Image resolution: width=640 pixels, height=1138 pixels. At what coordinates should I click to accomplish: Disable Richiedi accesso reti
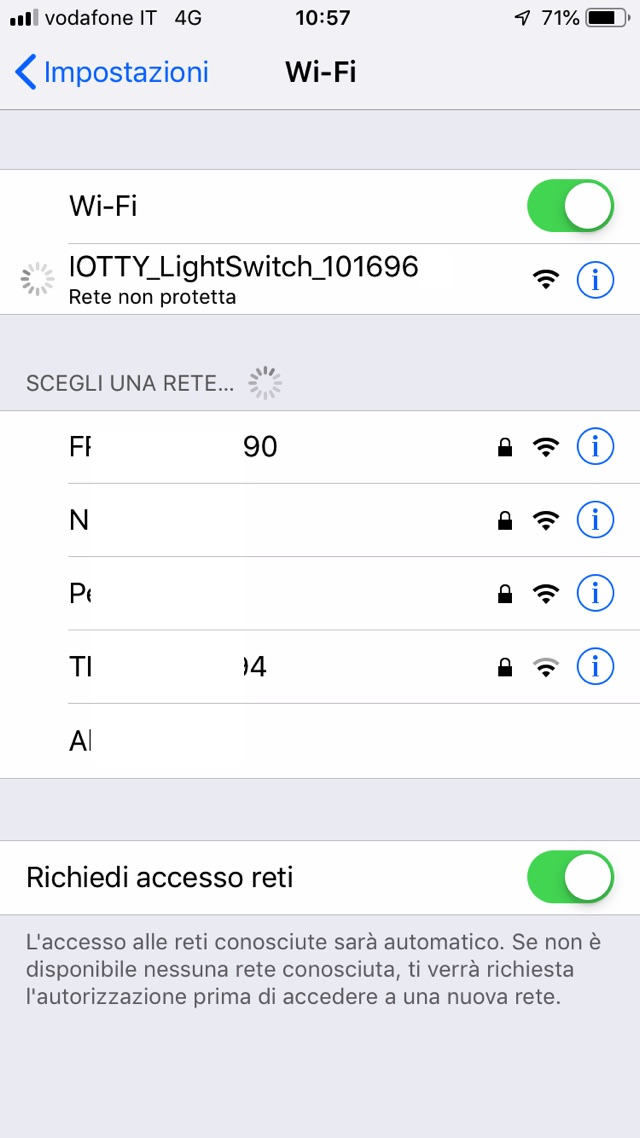(569, 878)
